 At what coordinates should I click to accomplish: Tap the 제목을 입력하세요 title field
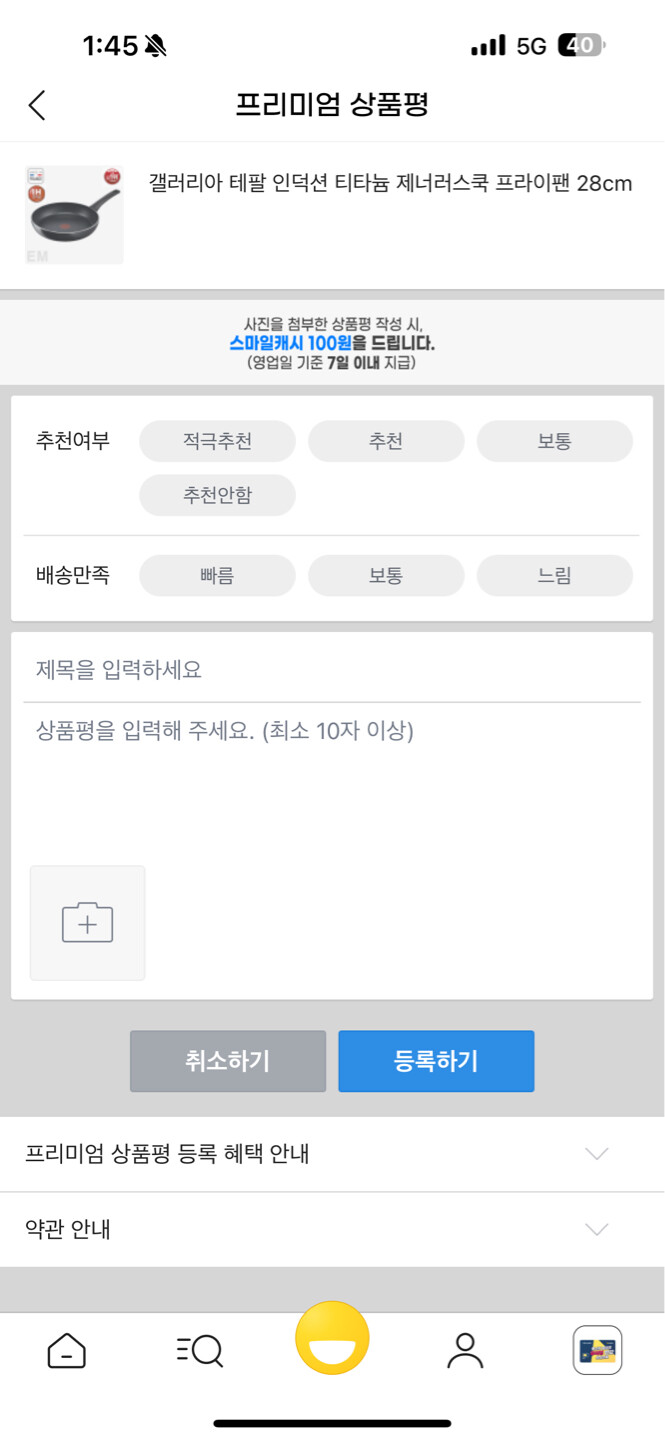[x=332, y=669]
